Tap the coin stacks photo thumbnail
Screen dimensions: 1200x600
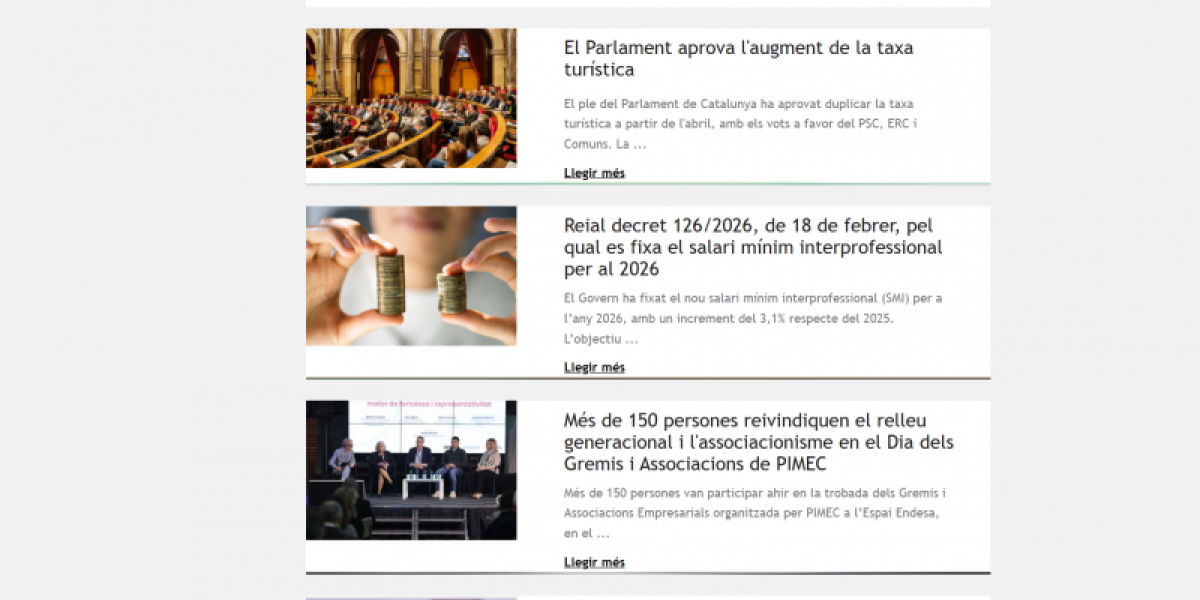point(411,276)
